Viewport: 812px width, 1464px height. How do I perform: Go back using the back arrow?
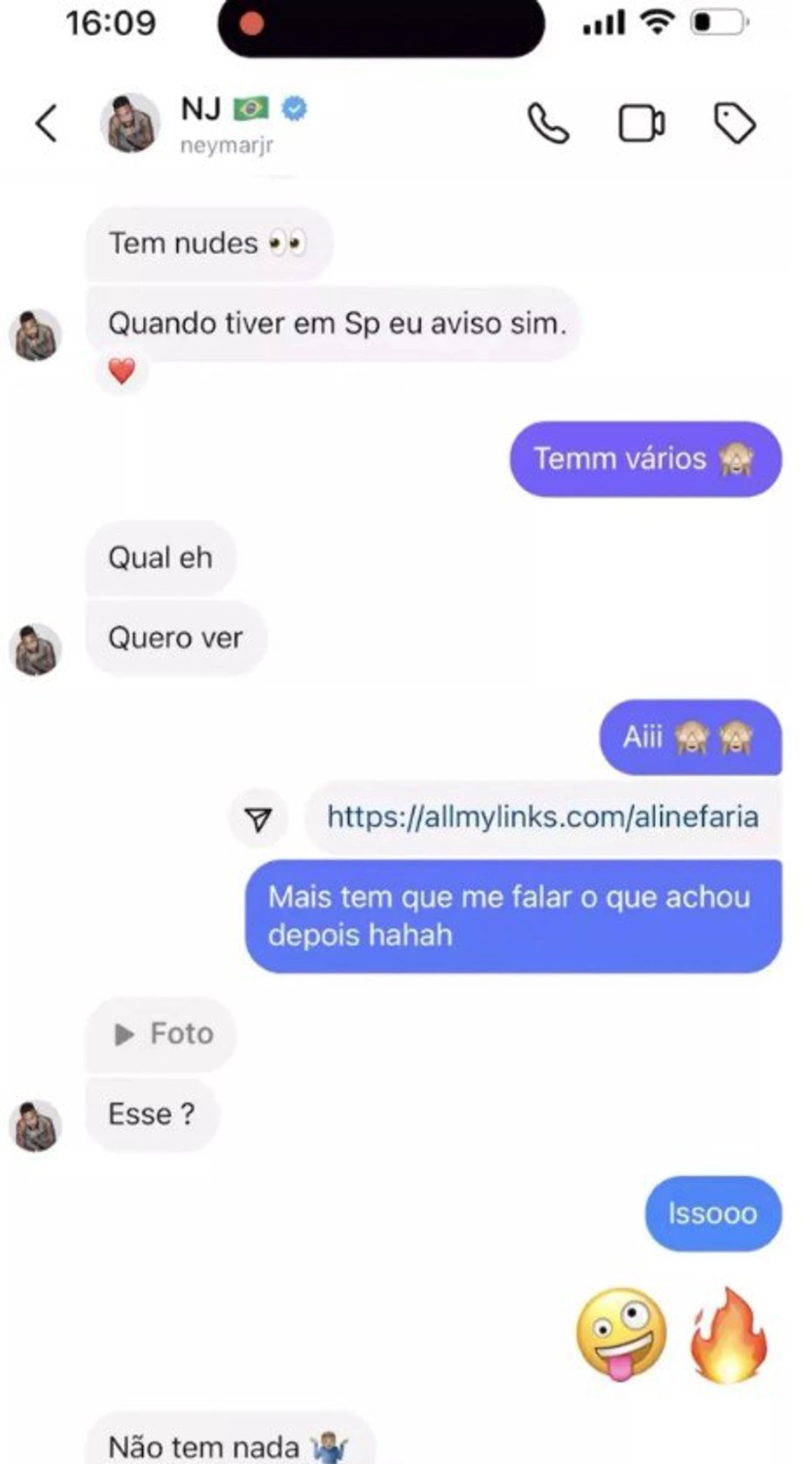click(x=47, y=123)
